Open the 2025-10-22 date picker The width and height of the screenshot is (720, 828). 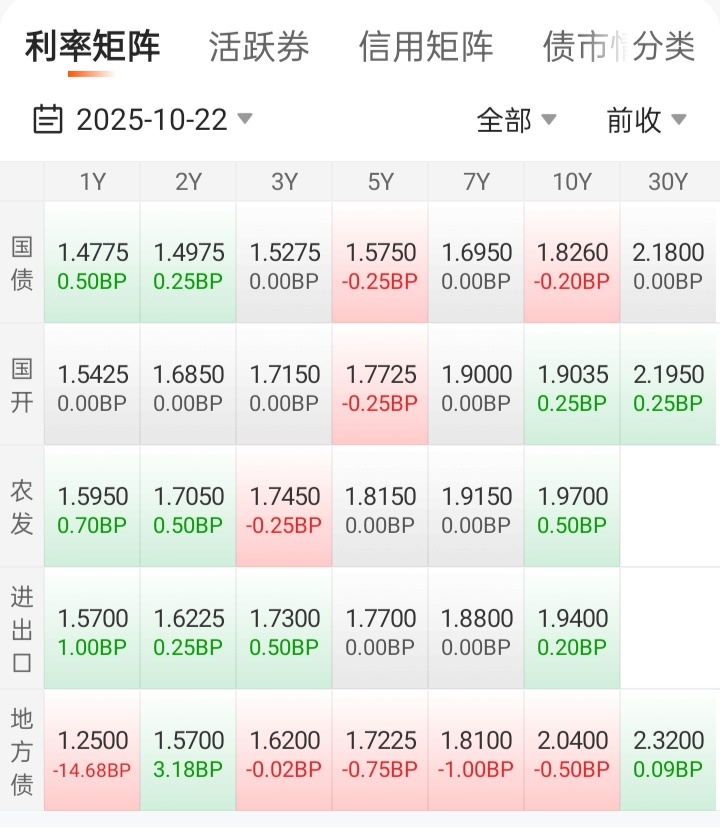coord(143,120)
